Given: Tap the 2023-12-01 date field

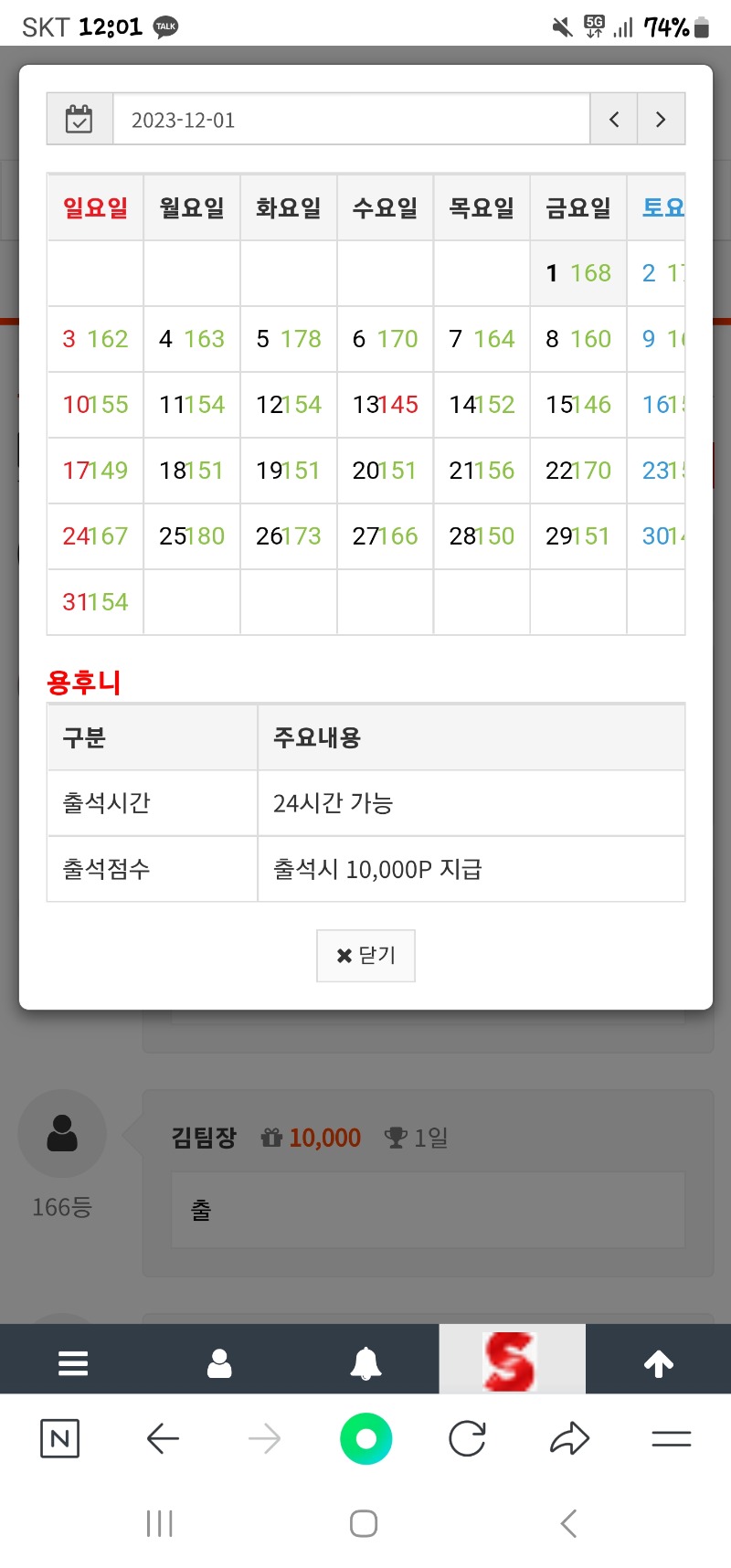Looking at the screenshot, I should [x=352, y=120].
